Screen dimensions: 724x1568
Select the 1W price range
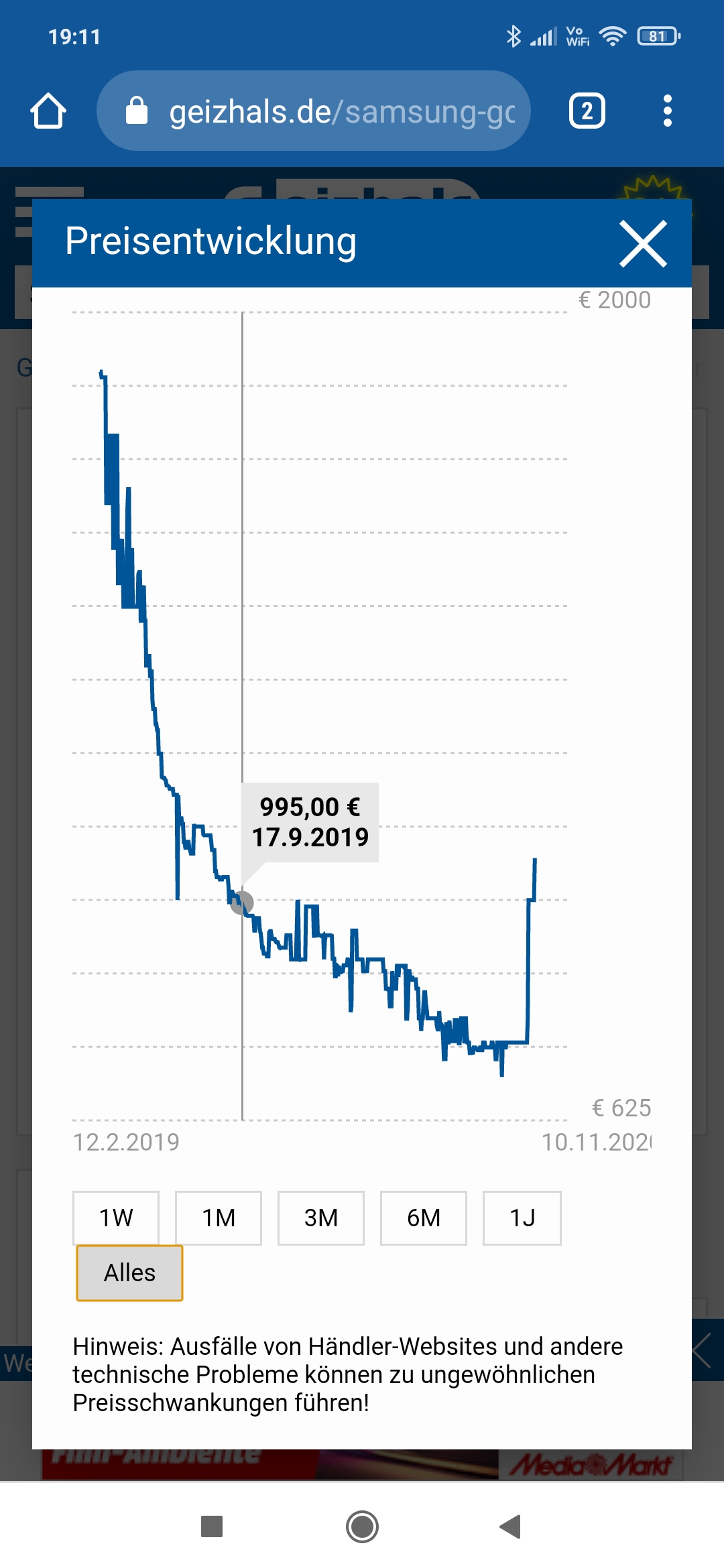click(116, 1218)
